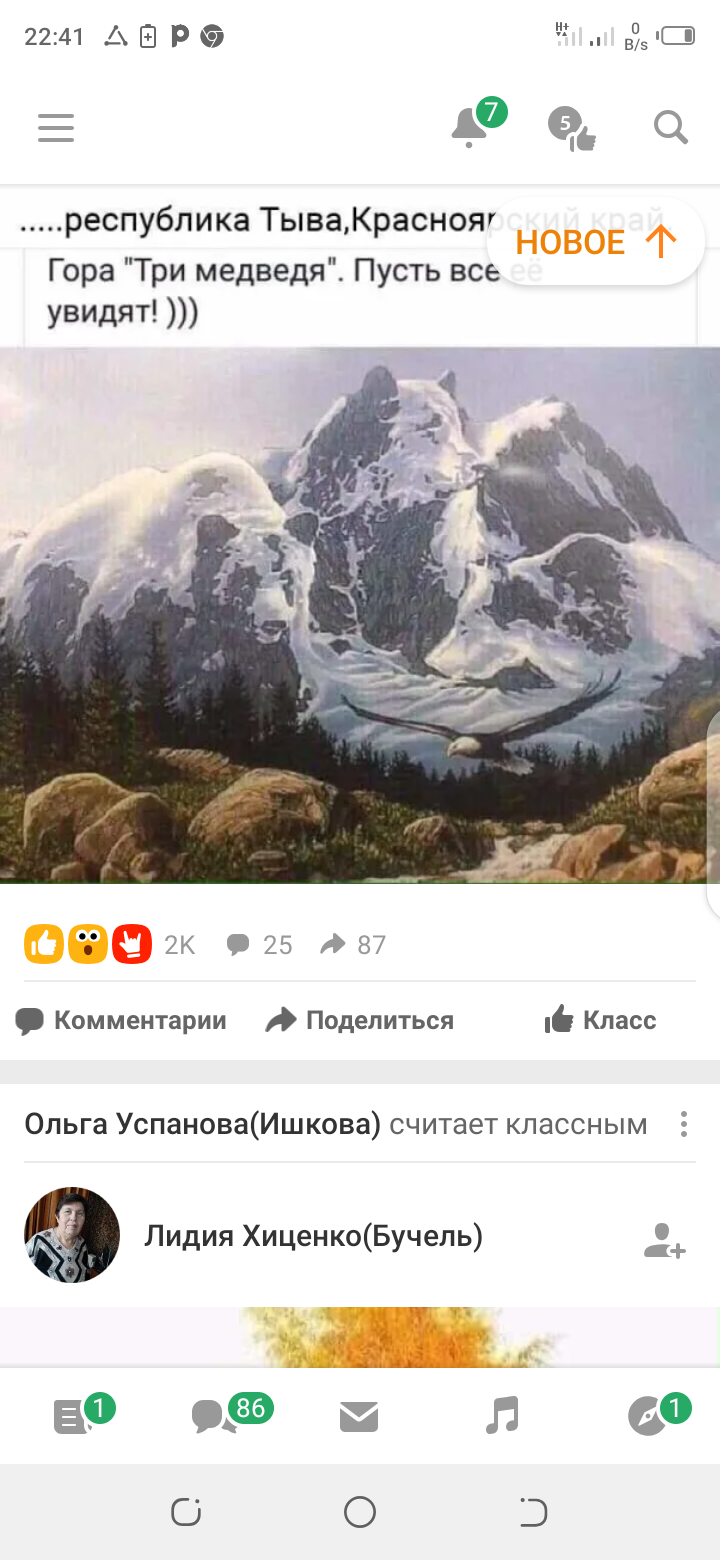Image resolution: width=720 pixels, height=1560 pixels.
Task: Open the Три медведя mountain picture
Action: (x=360, y=615)
